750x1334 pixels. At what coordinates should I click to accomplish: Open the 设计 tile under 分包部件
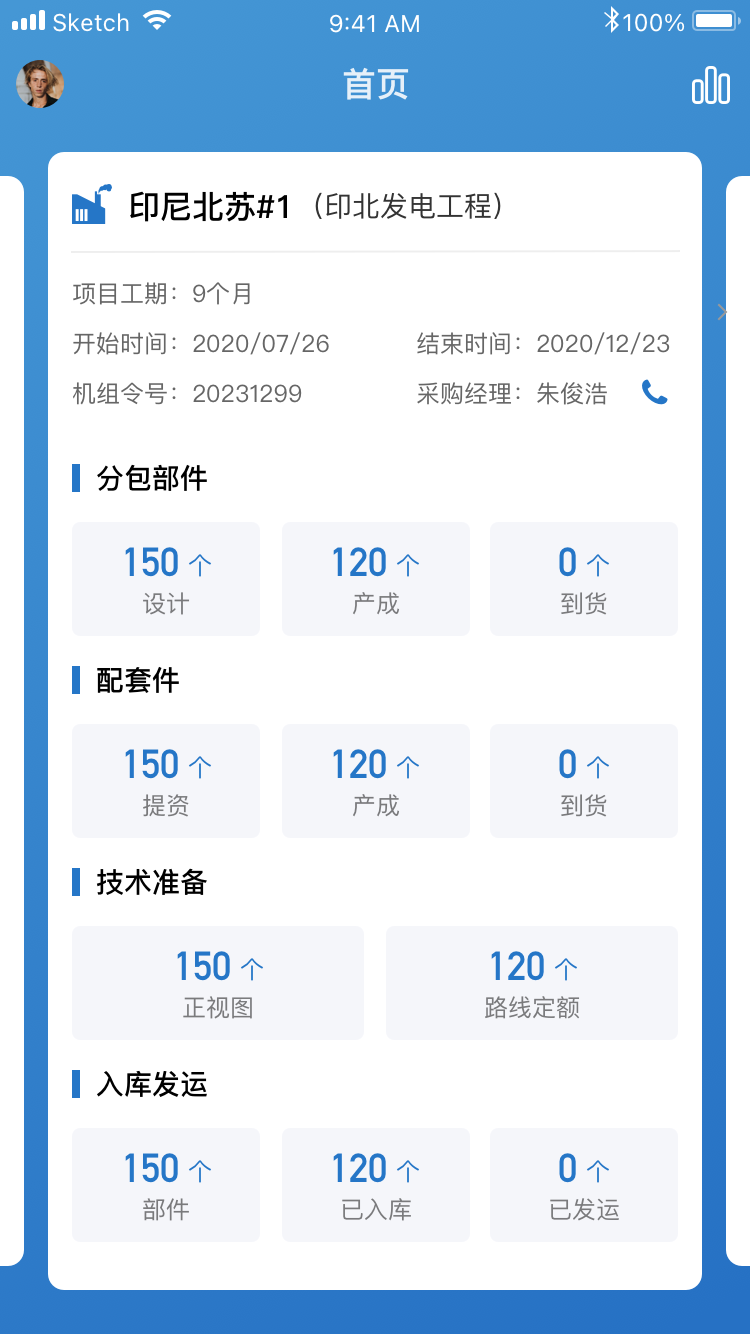click(166, 579)
